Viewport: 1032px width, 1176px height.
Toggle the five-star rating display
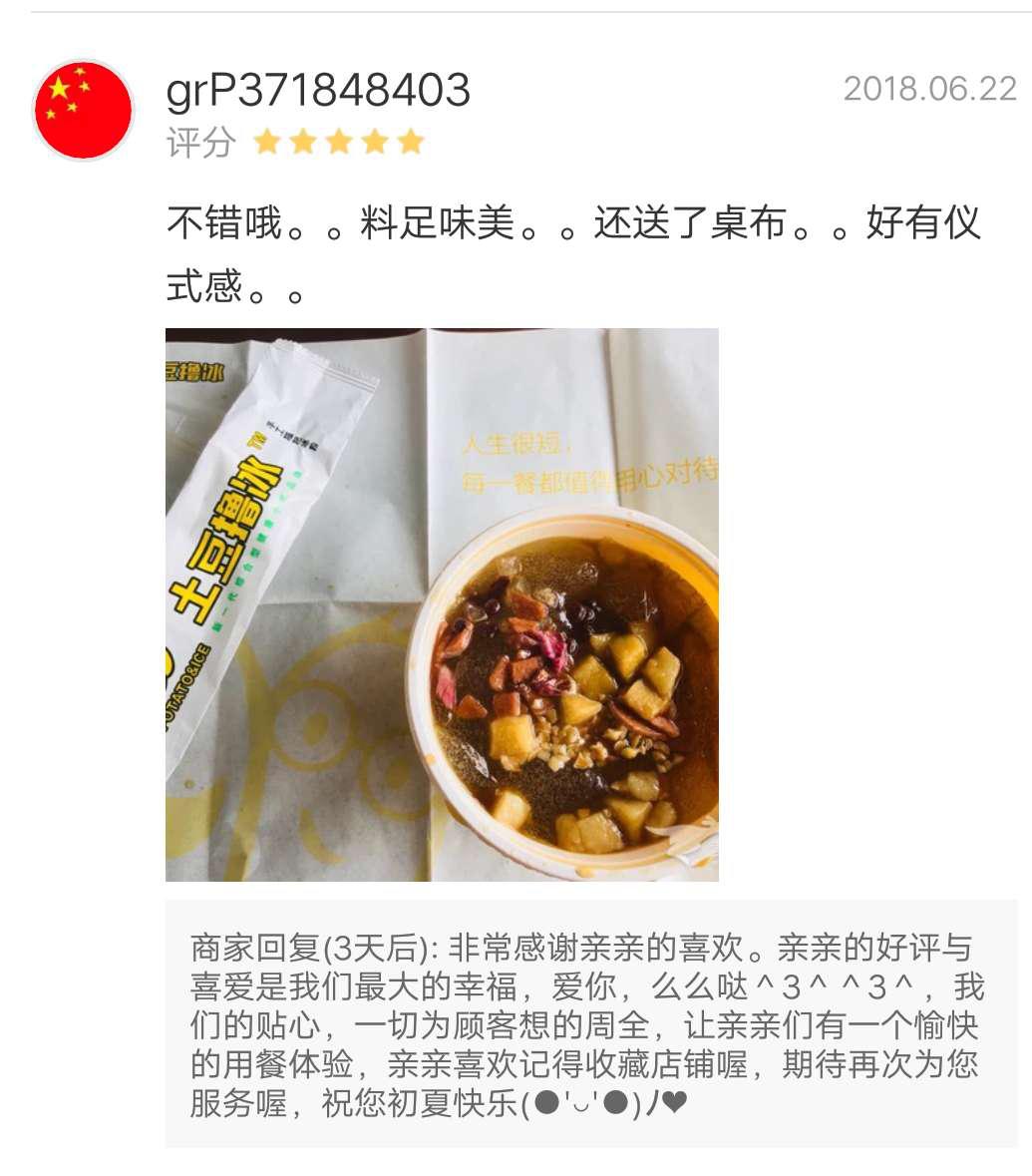339,143
